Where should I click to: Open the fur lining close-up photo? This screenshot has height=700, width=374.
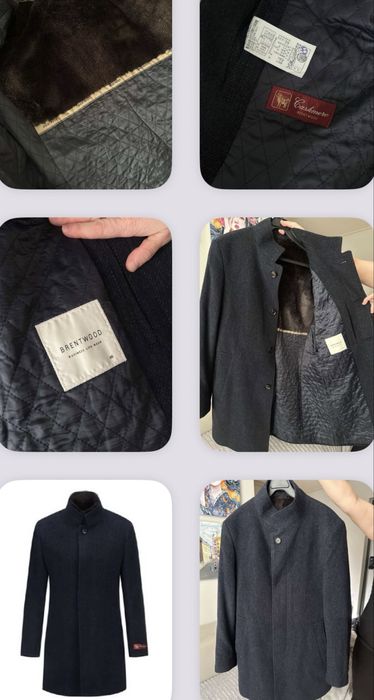pos(86,94)
